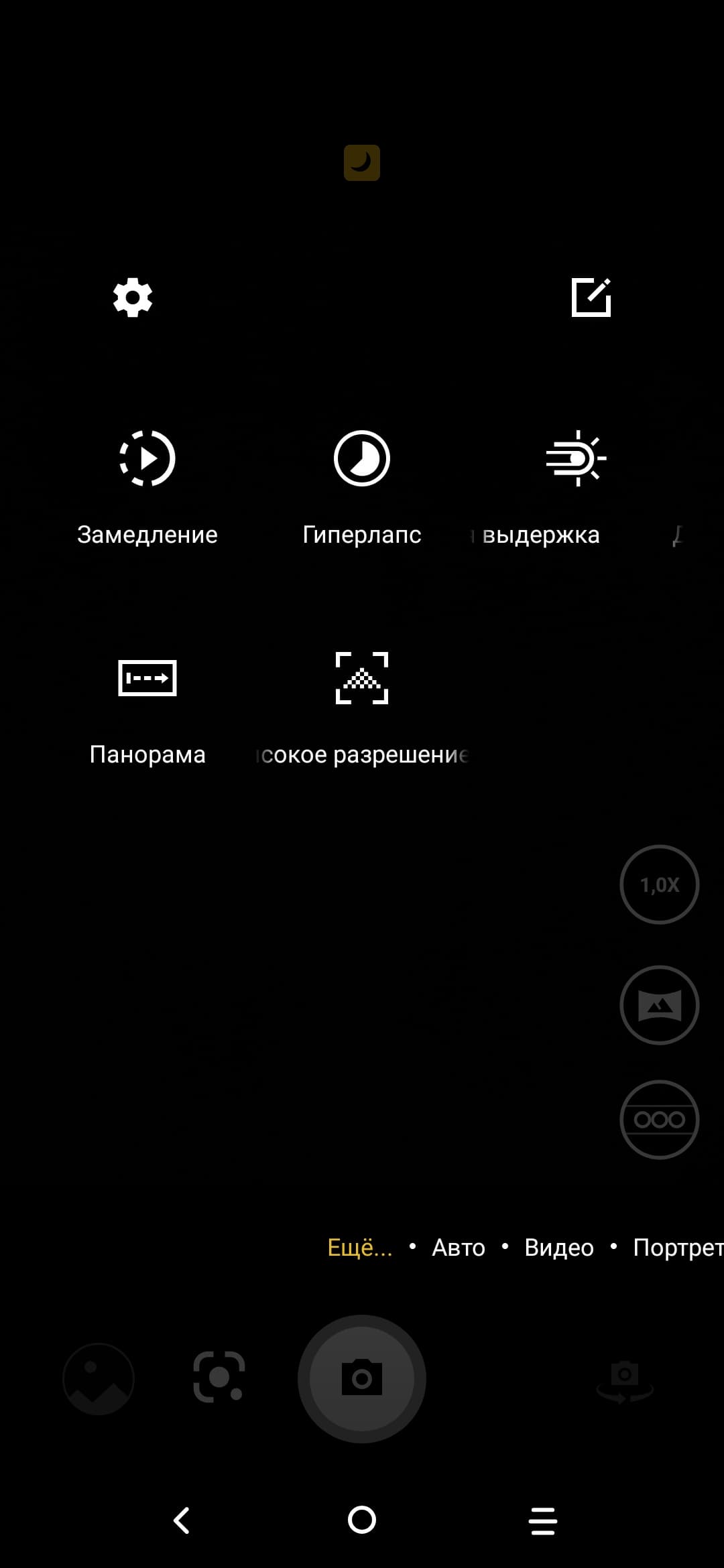Switch to the Видео tab
Image resolution: width=724 pixels, height=1568 pixels.
559,1248
